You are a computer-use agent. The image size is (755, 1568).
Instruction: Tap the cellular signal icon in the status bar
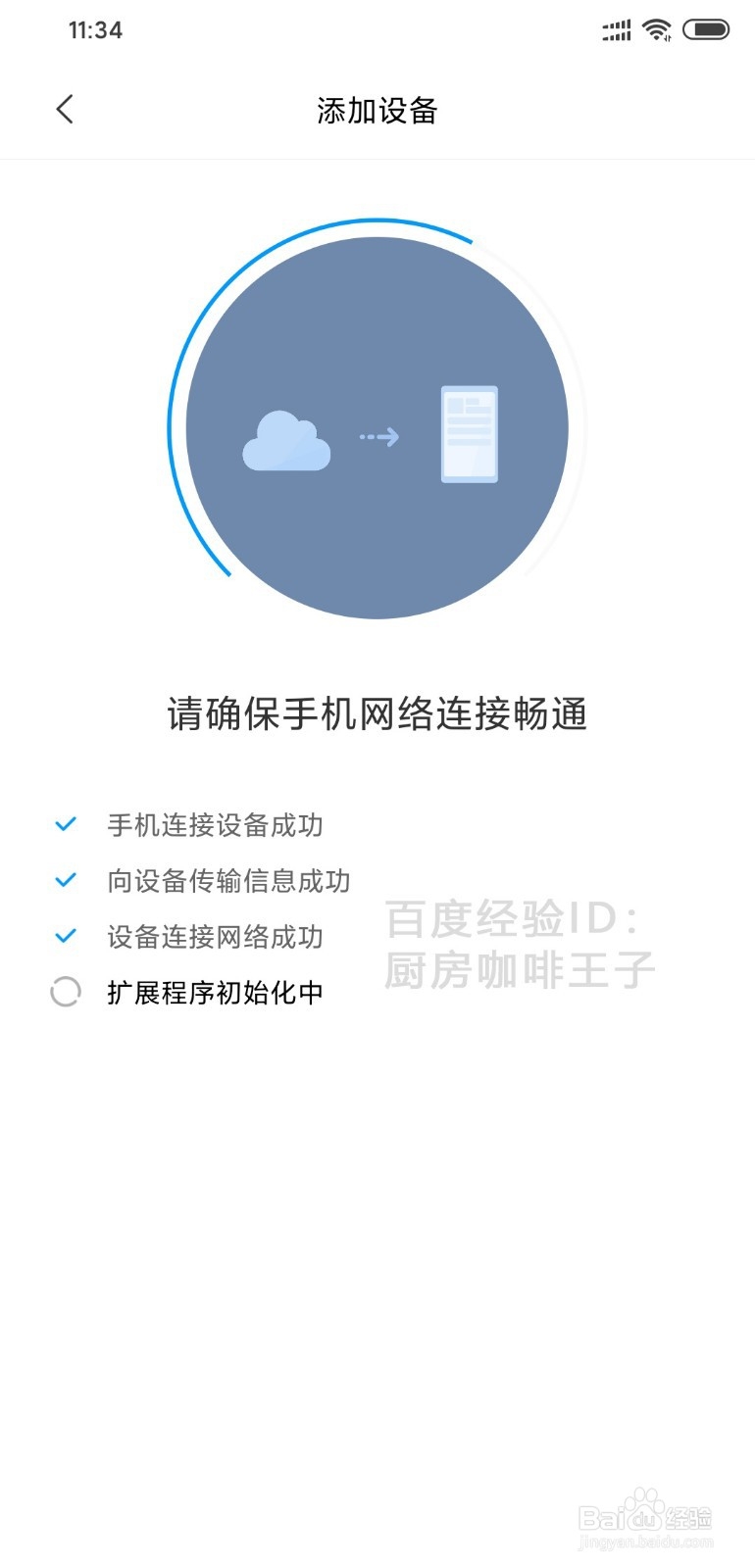pos(615,29)
